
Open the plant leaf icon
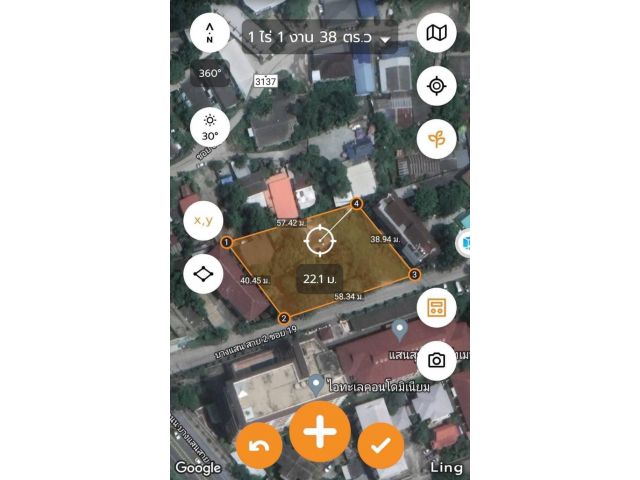[x=436, y=138]
